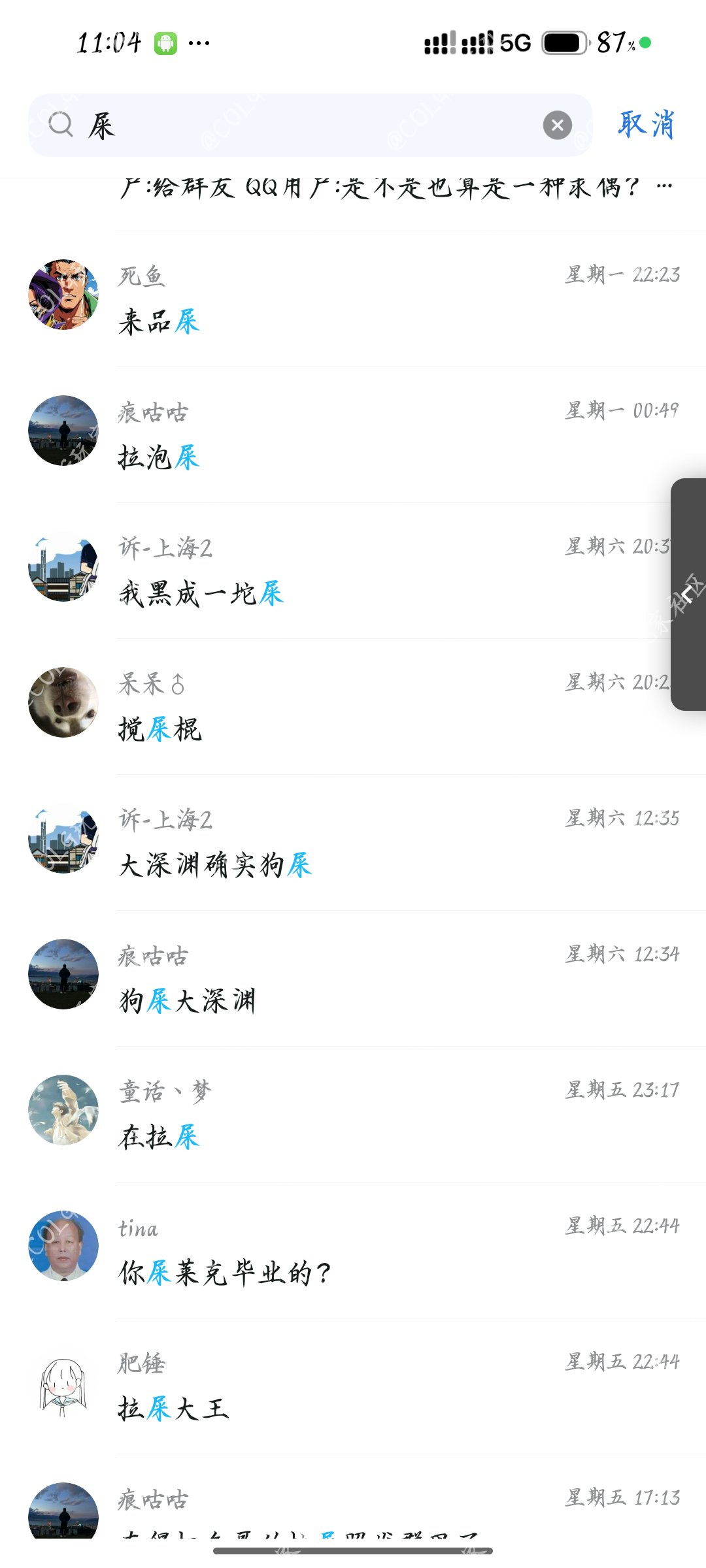Tap 取消 to cancel the search
Viewport: 706px width, 1568px height.
[646, 124]
